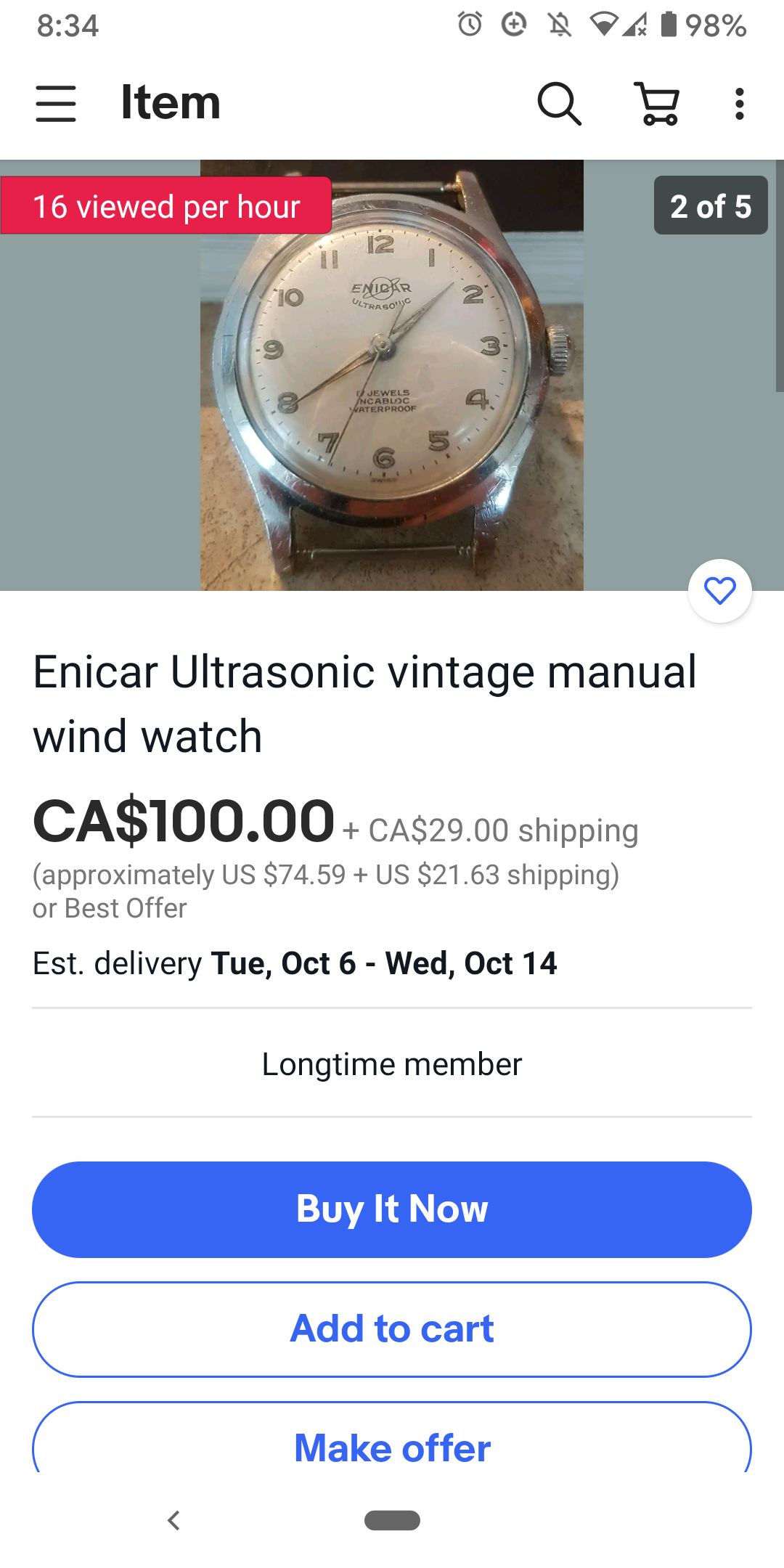
Task: Add the Enicar watch to cart
Action: [x=392, y=1329]
